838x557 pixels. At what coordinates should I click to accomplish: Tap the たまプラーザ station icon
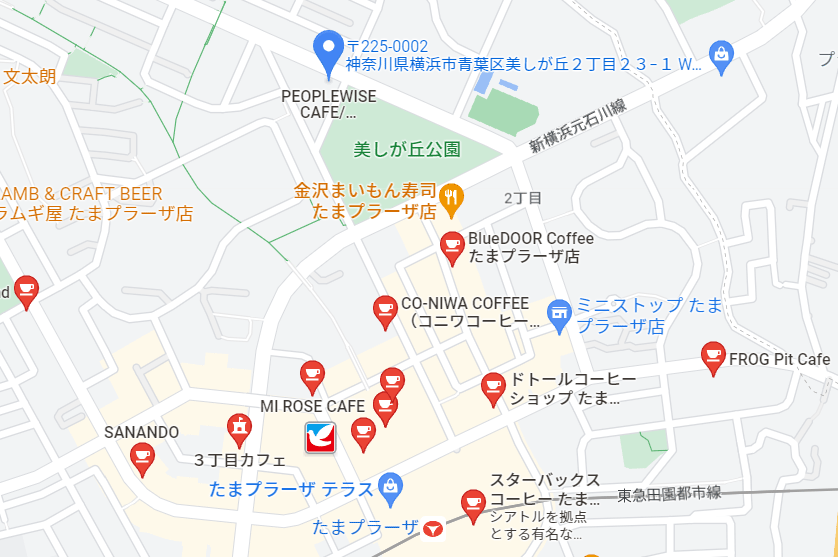click(432, 527)
